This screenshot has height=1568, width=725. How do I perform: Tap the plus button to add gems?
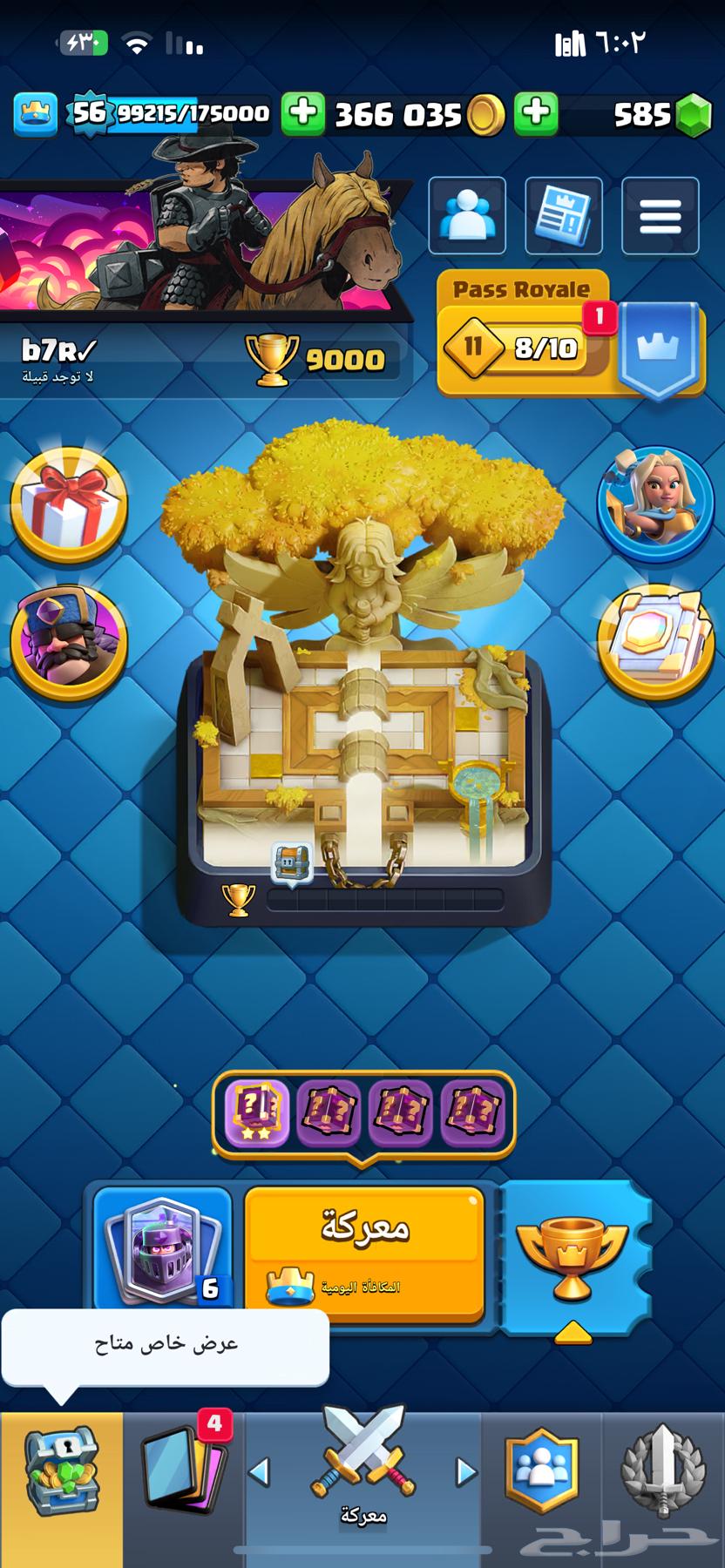click(536, 113)
